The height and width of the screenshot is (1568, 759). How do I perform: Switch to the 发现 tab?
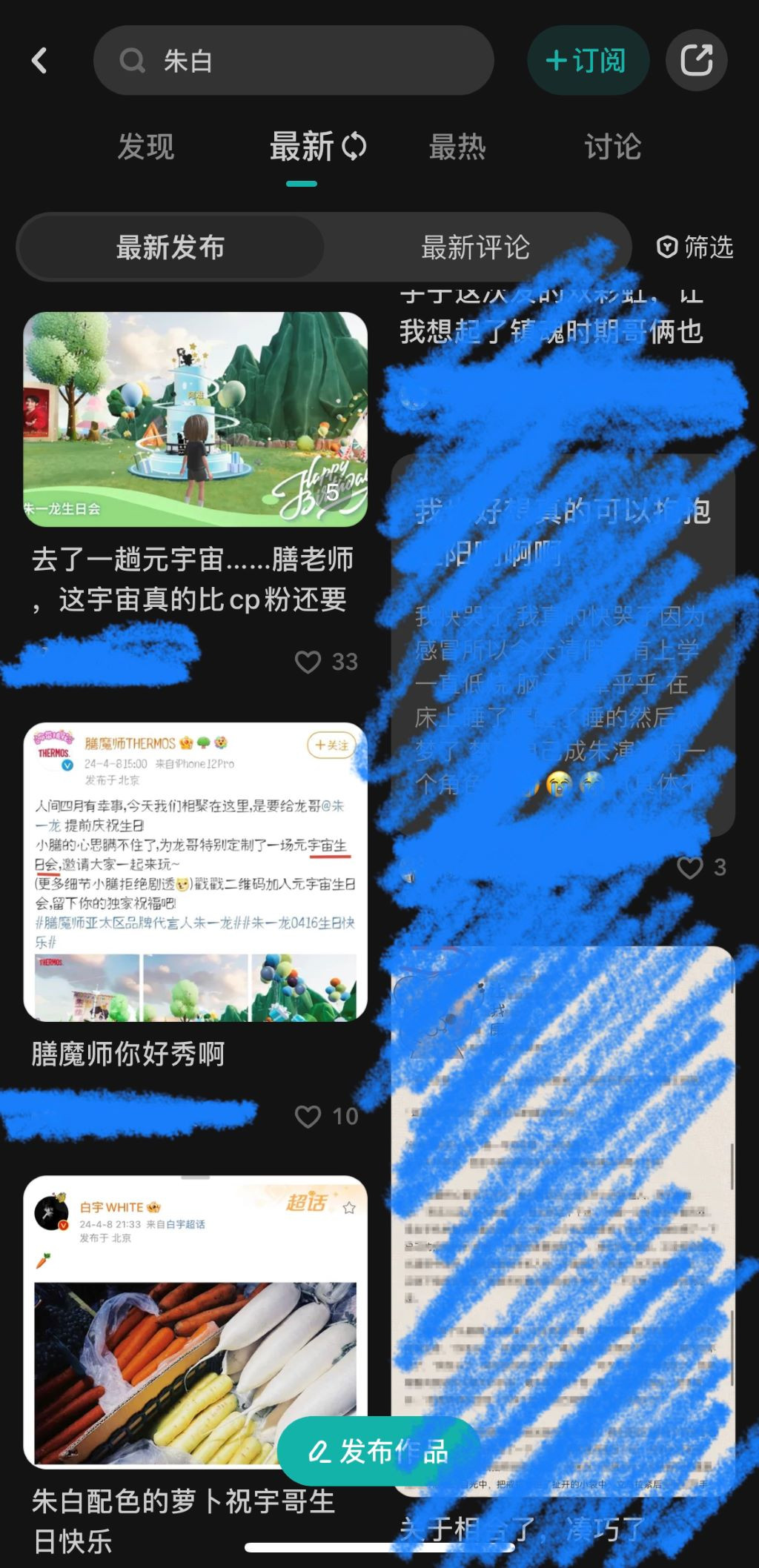coord(146,147)
